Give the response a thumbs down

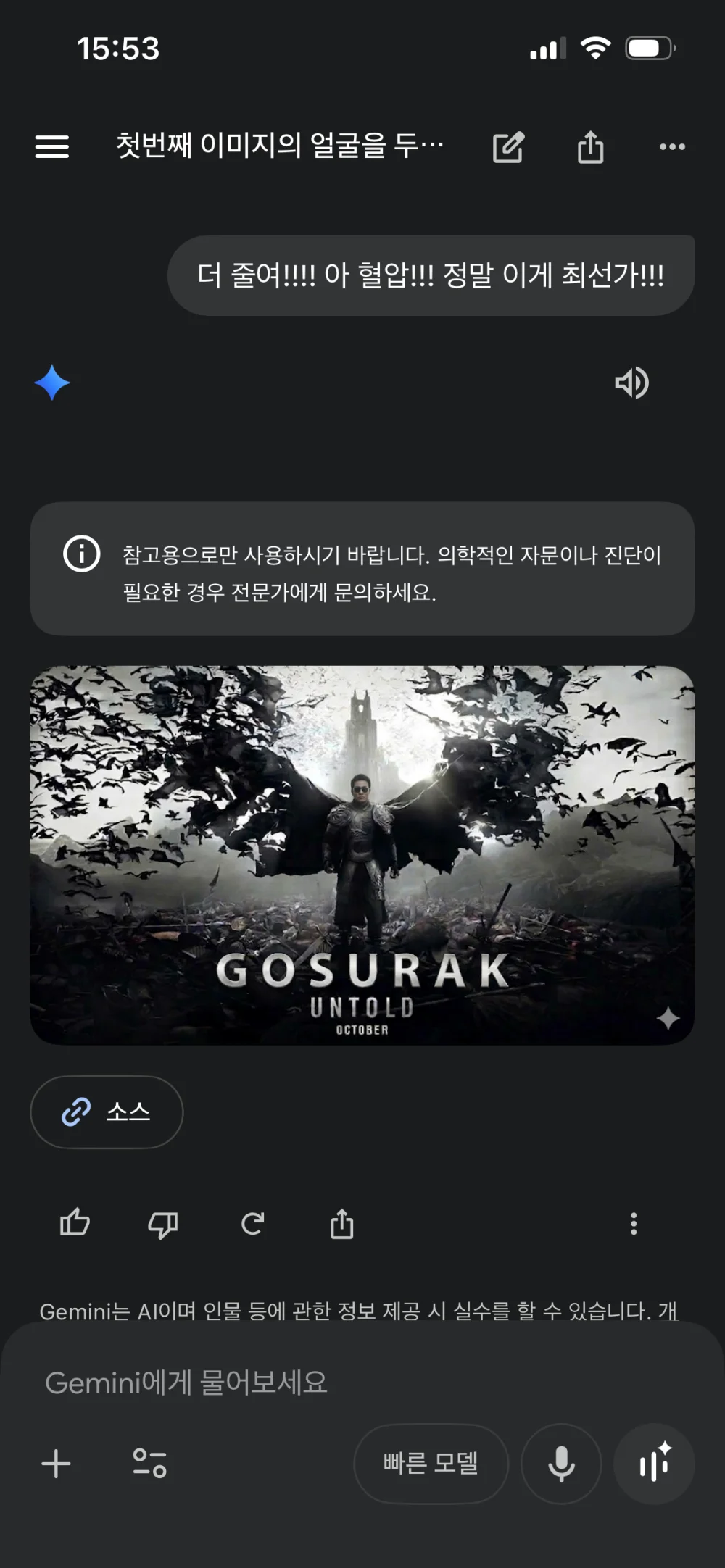coord(163,1225)
